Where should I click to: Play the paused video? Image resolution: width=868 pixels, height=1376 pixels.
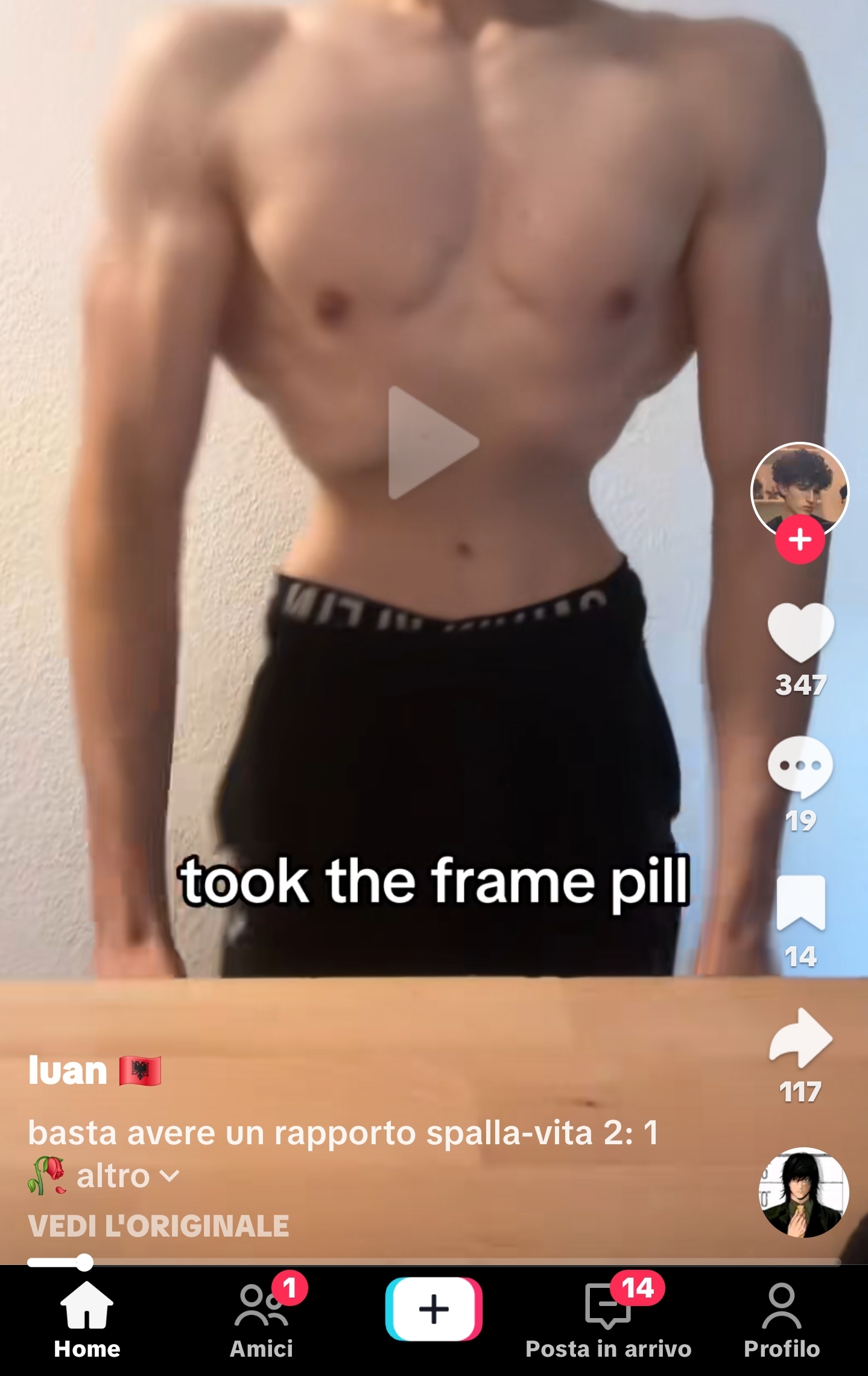click(x=433, y=444)
